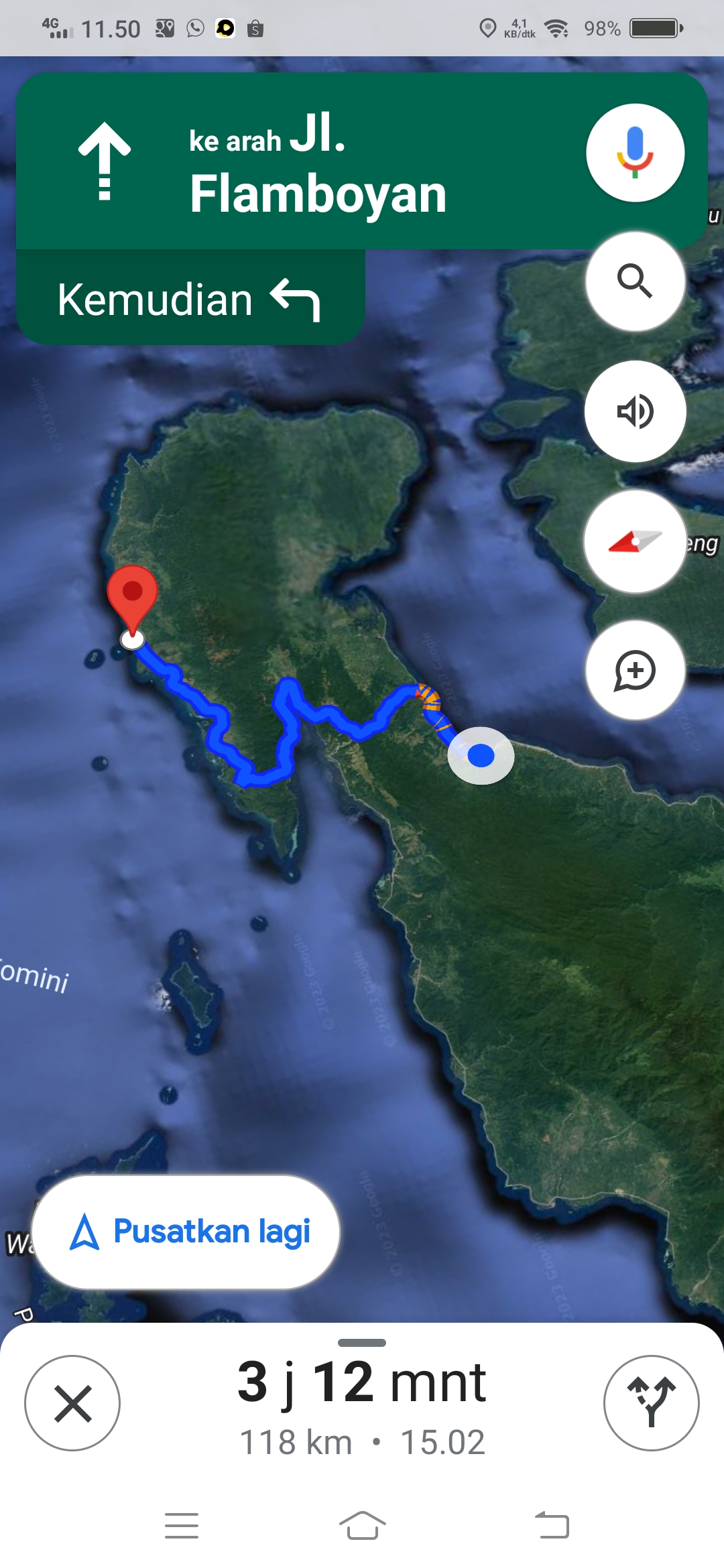Expand the trip details handle
This screenshot has width=724, height=1568.
point(362,1342)
